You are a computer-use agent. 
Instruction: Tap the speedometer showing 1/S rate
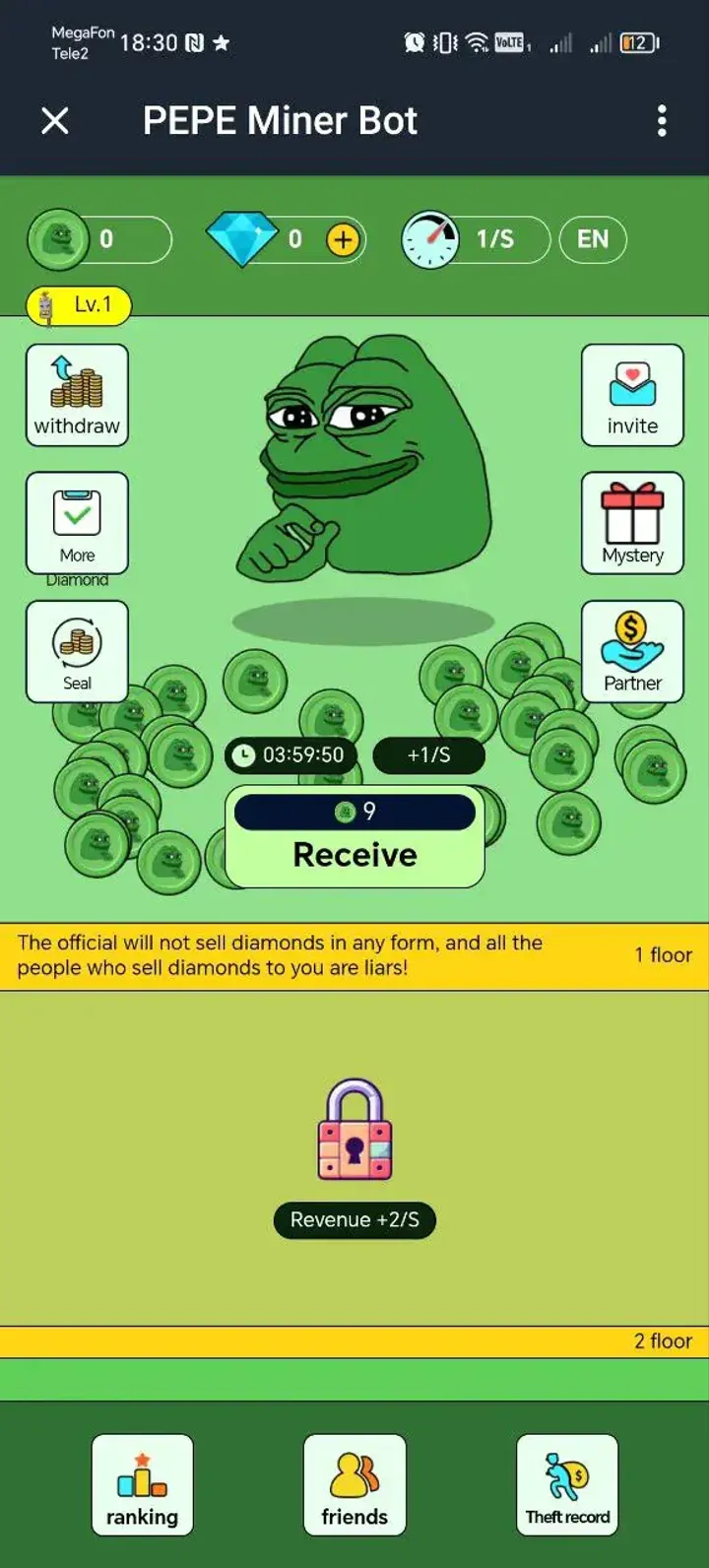tap(430, 238)
